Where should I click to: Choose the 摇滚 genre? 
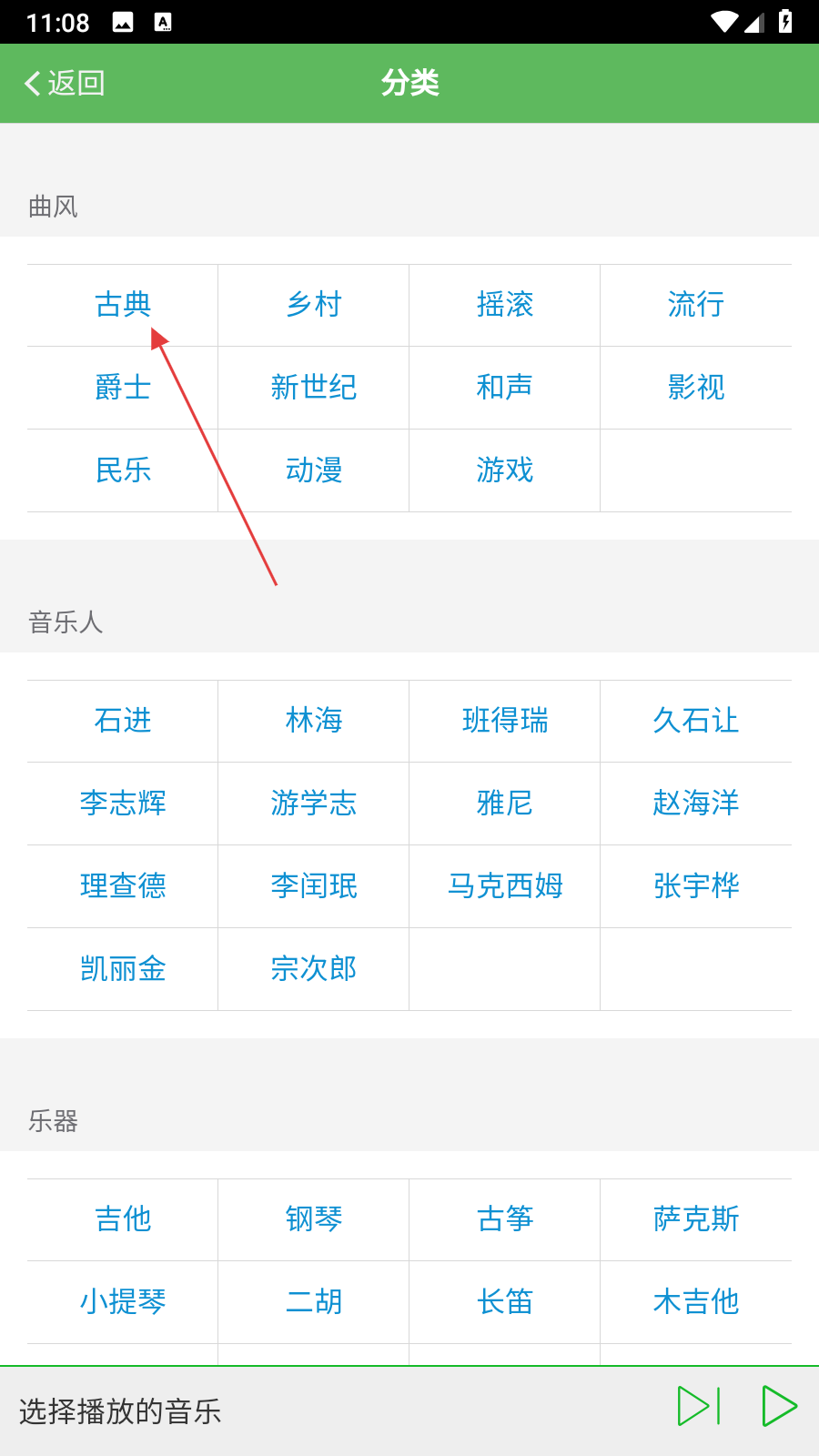[x=505, y=305]
